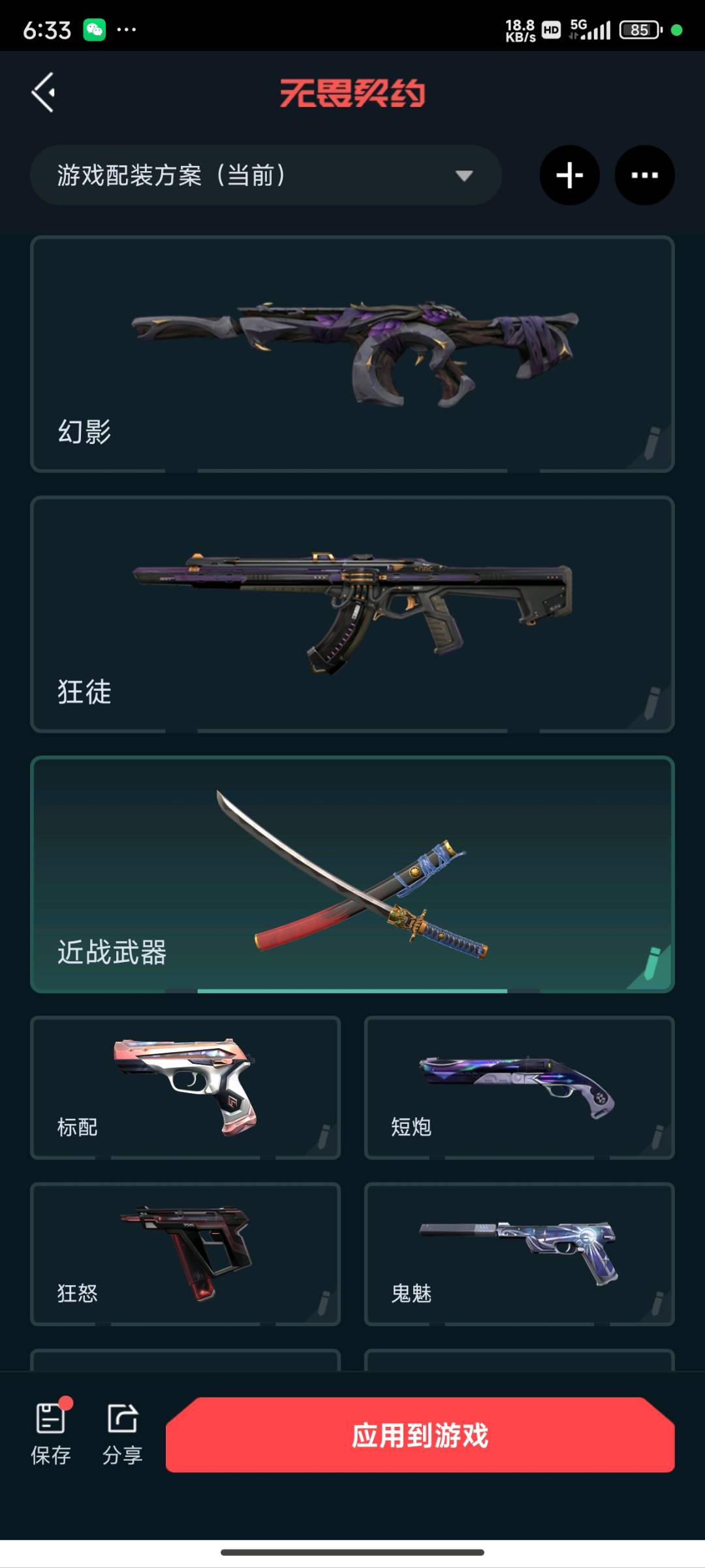Open the 狂徒 weapon card

(352, 614)
